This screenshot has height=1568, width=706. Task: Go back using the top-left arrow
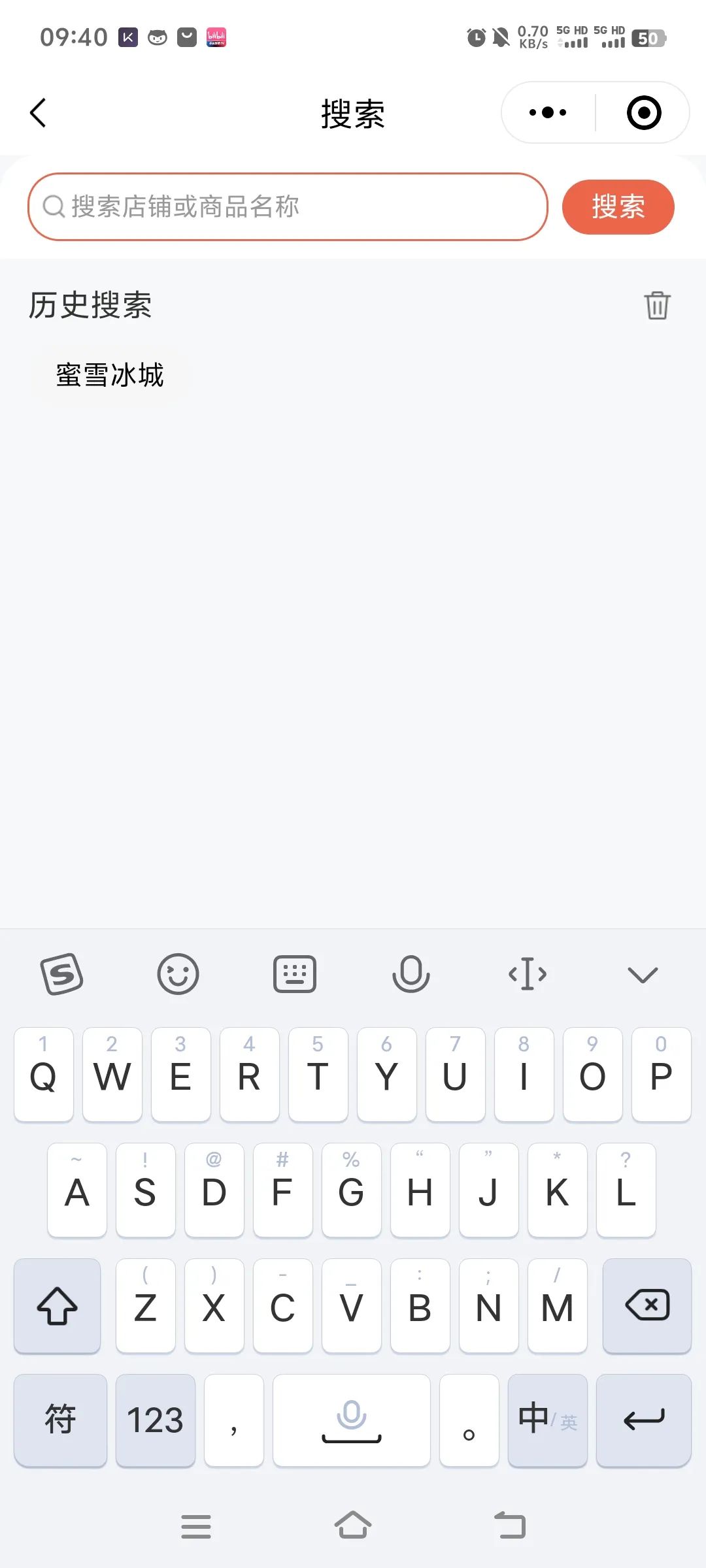[39, 113]
